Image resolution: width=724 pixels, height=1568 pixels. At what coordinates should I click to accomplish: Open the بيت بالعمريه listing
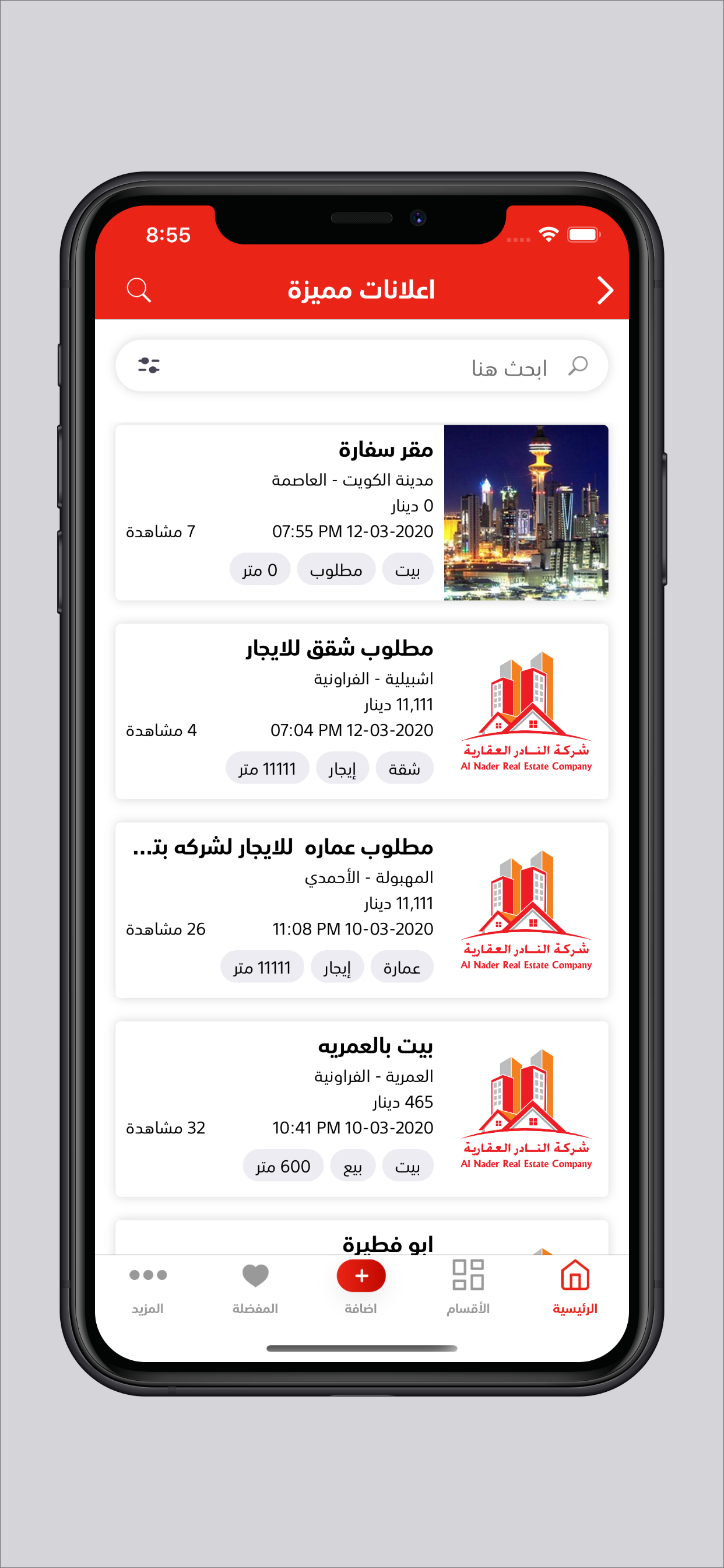pos(361,1108)
